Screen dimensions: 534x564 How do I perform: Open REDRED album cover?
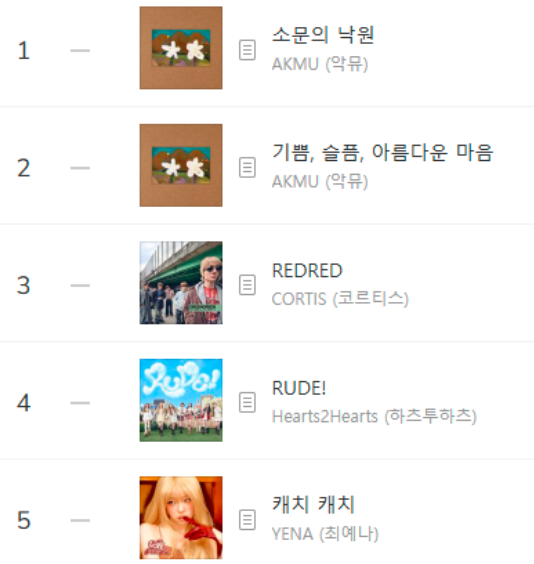tap(181, 283)
